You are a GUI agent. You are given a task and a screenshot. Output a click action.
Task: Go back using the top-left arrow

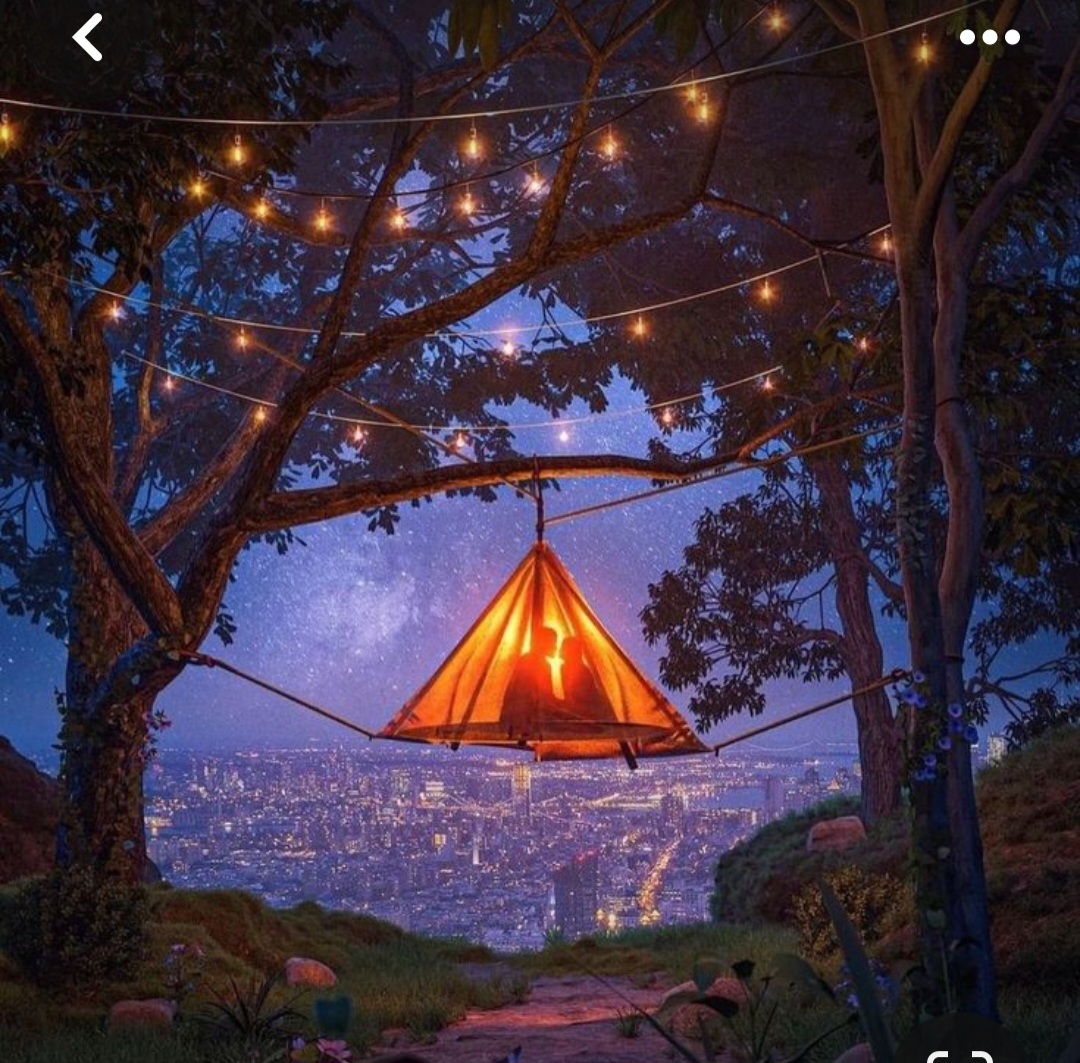coord(87,37)
